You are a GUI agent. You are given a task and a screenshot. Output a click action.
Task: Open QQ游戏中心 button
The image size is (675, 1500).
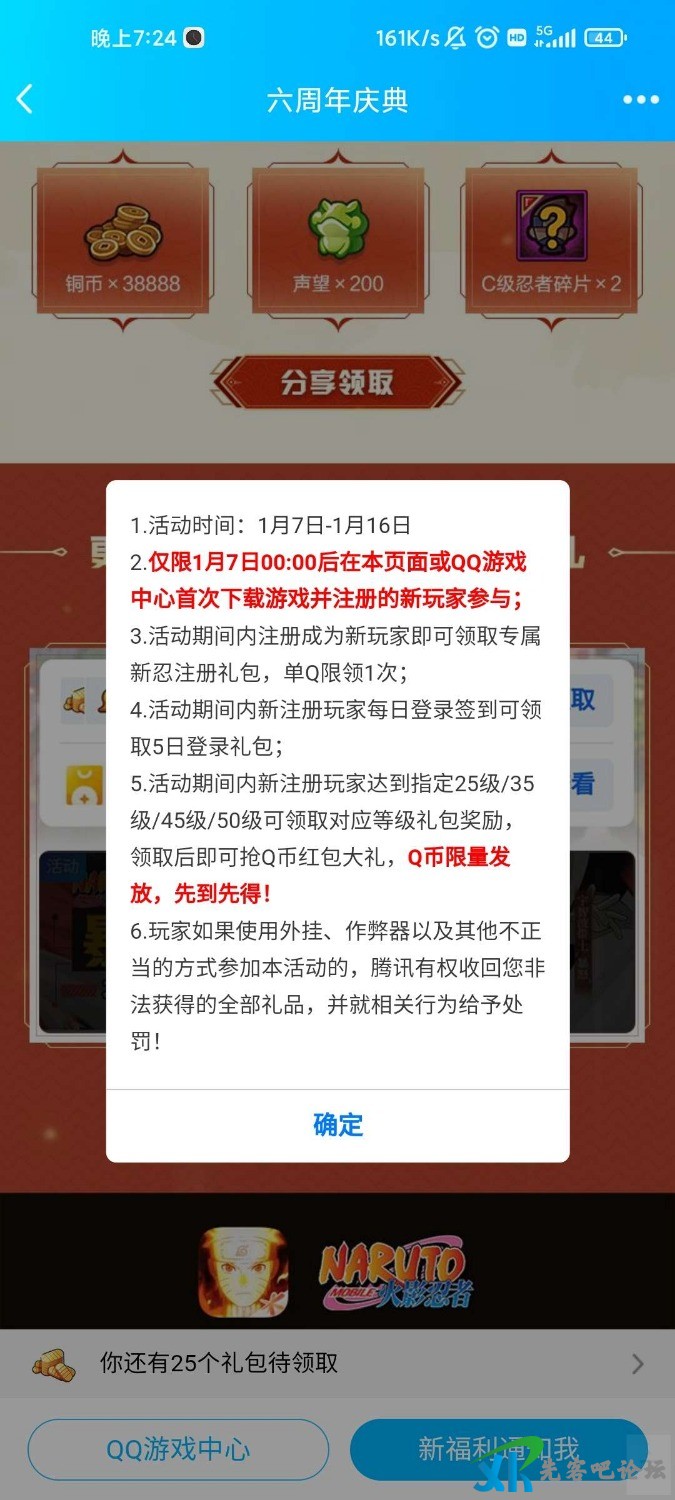pyautogui.click(x=178, y=1448)
